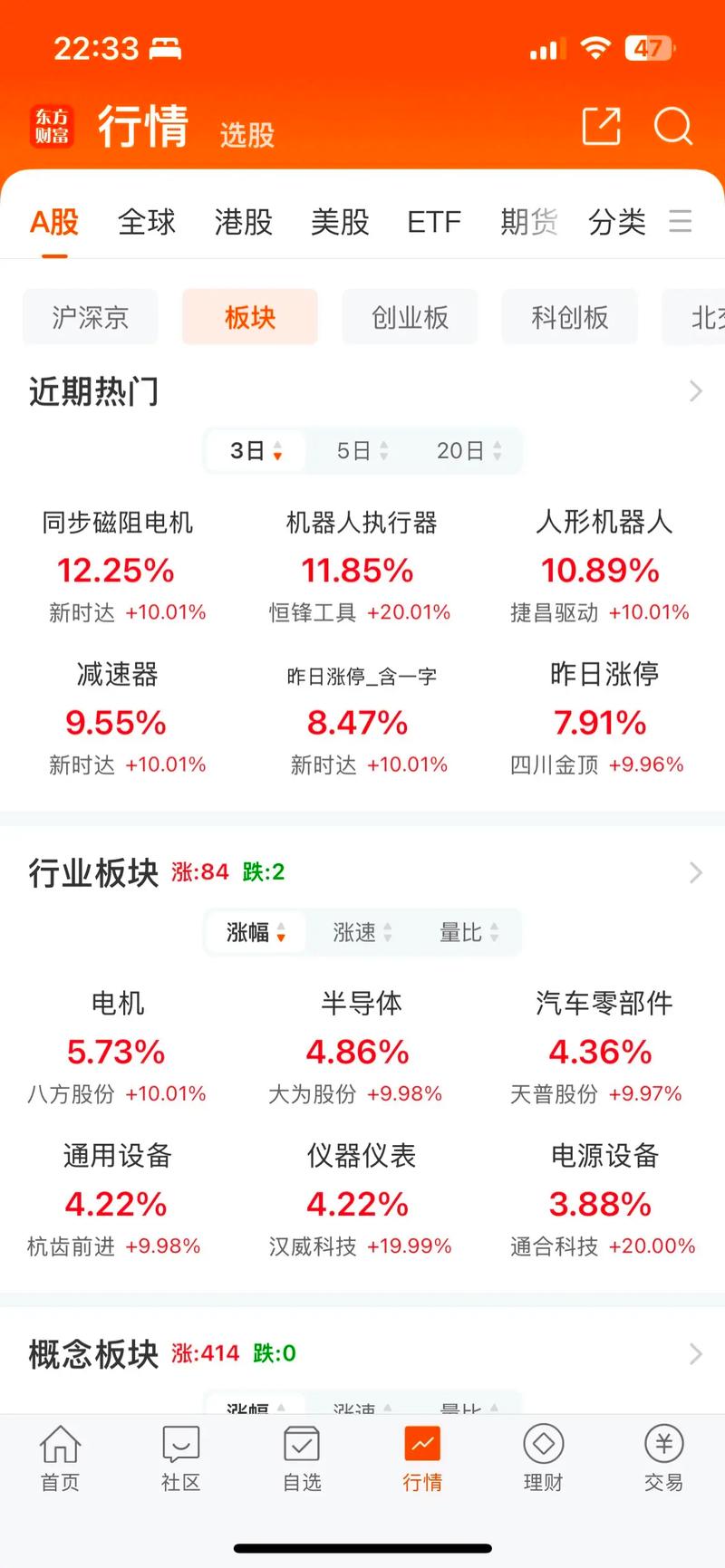The image size is (725, 1568).
Task: Select the 板块 segment toggle
Action: coord(249,317)
